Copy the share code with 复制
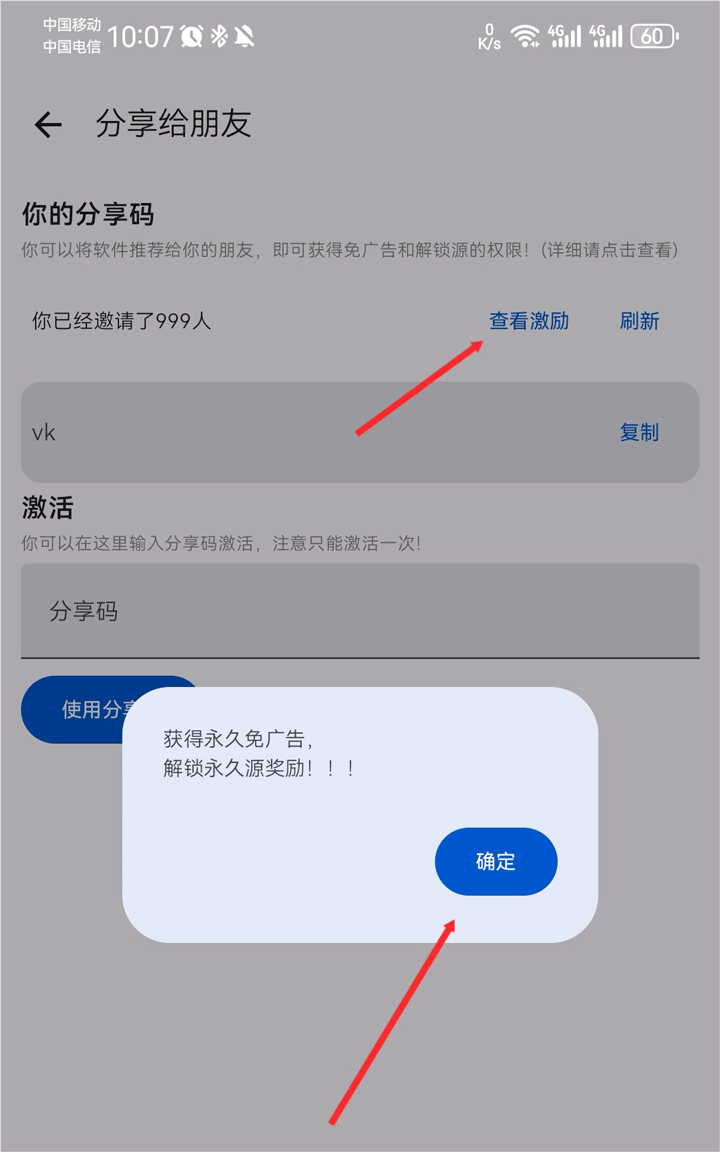The image size is (720, 1152). [639, 432]
